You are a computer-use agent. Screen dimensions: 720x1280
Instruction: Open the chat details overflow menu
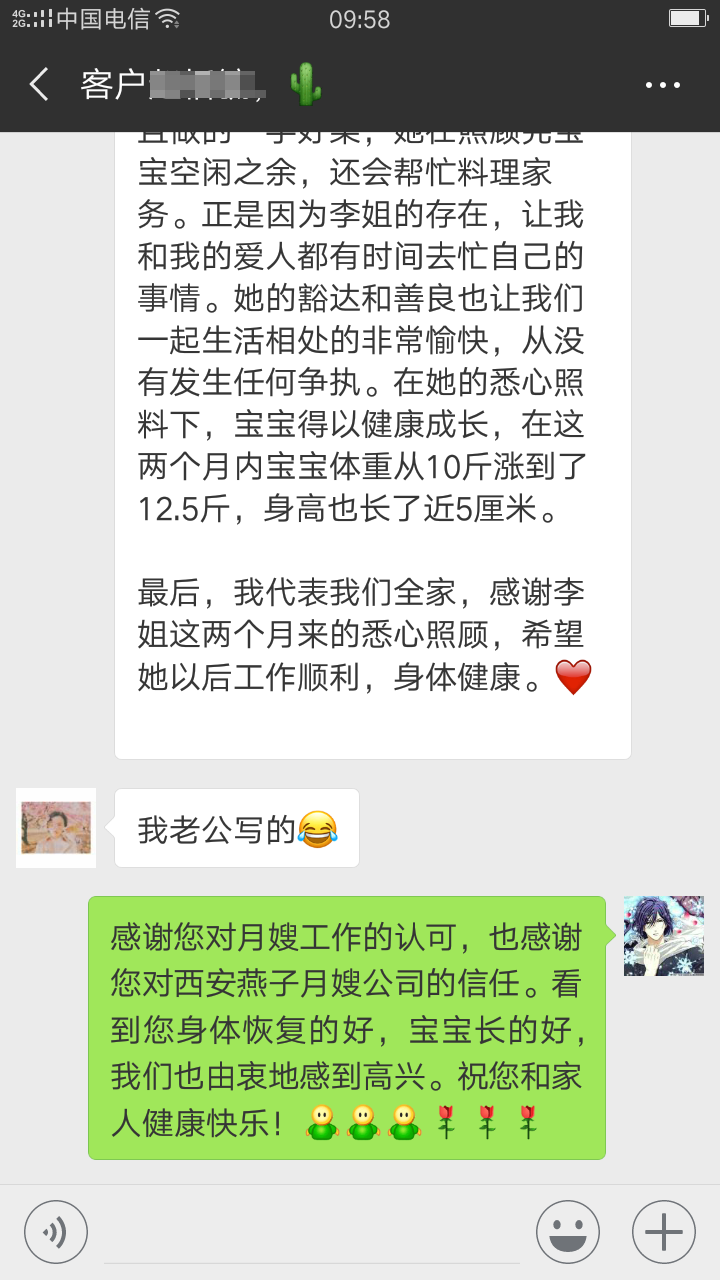(x=662, y=86)
